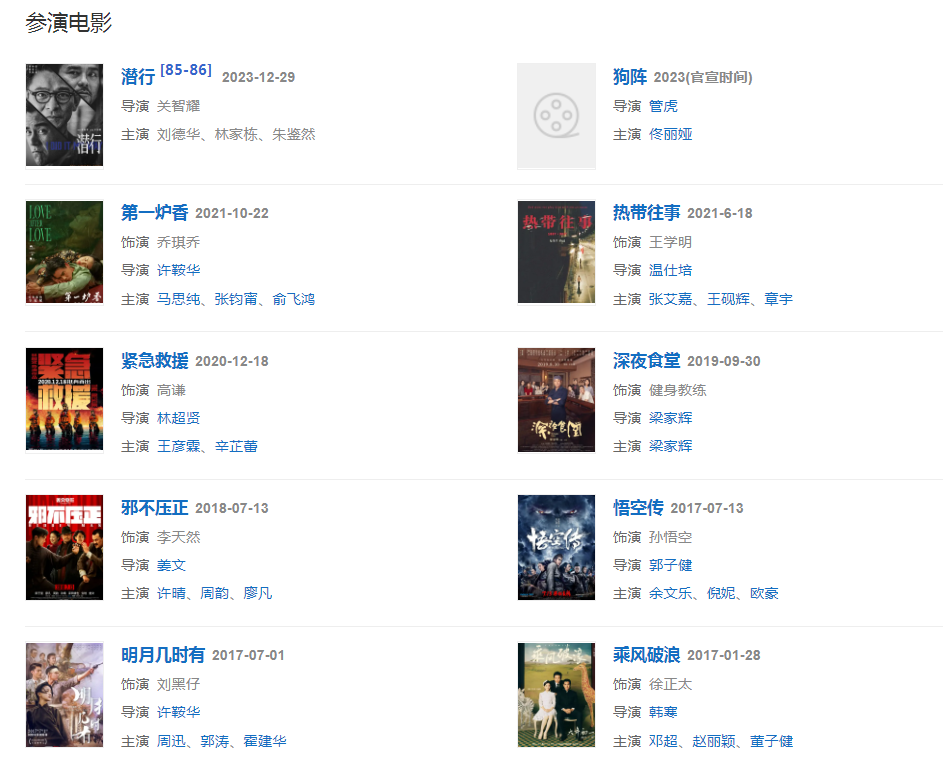Open the 狗阵 movie entry
The height and width of the screenshot is (761, 943).
[630, 77]
